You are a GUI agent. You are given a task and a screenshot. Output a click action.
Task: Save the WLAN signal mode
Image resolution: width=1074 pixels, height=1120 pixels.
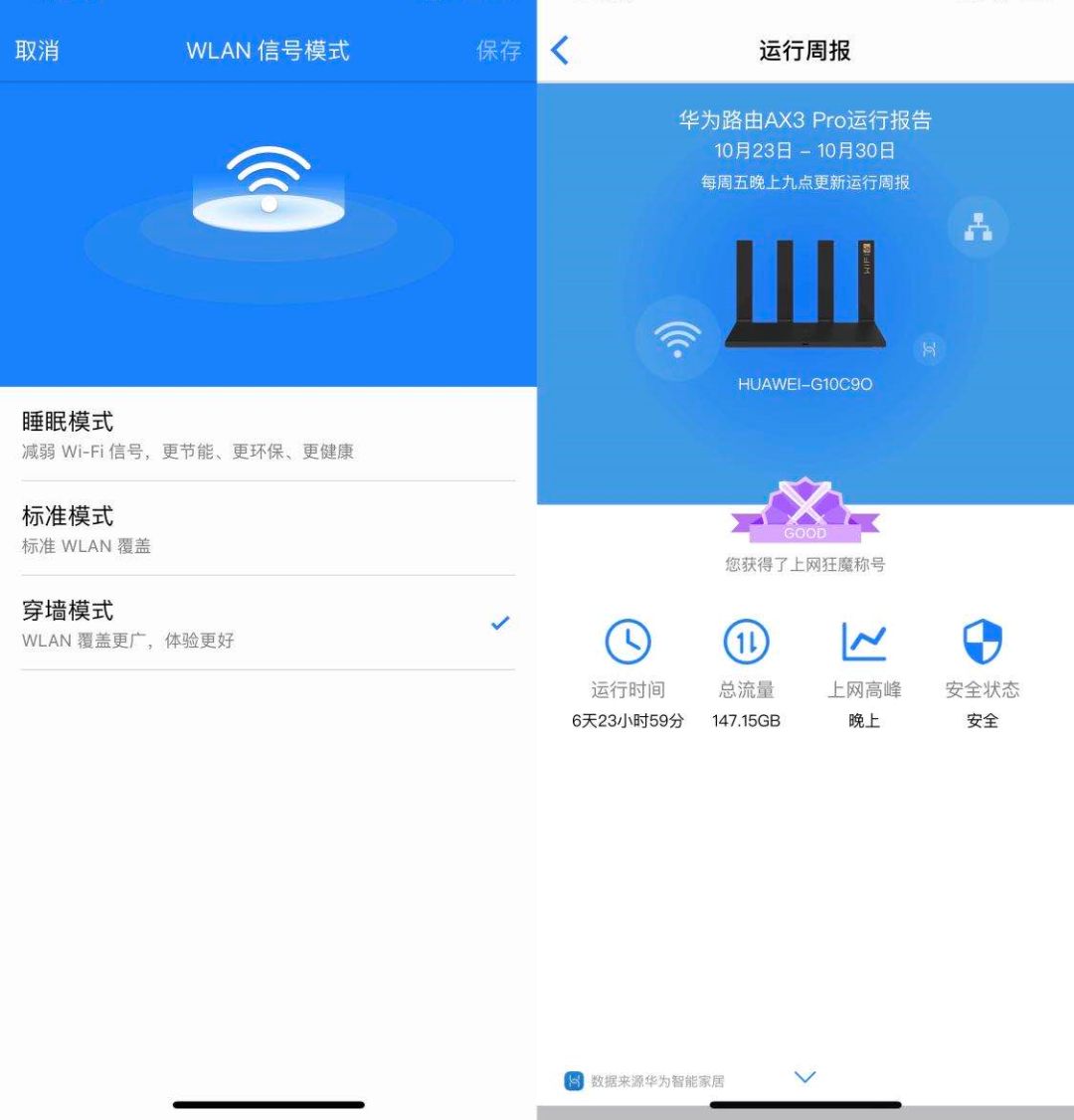498,51
